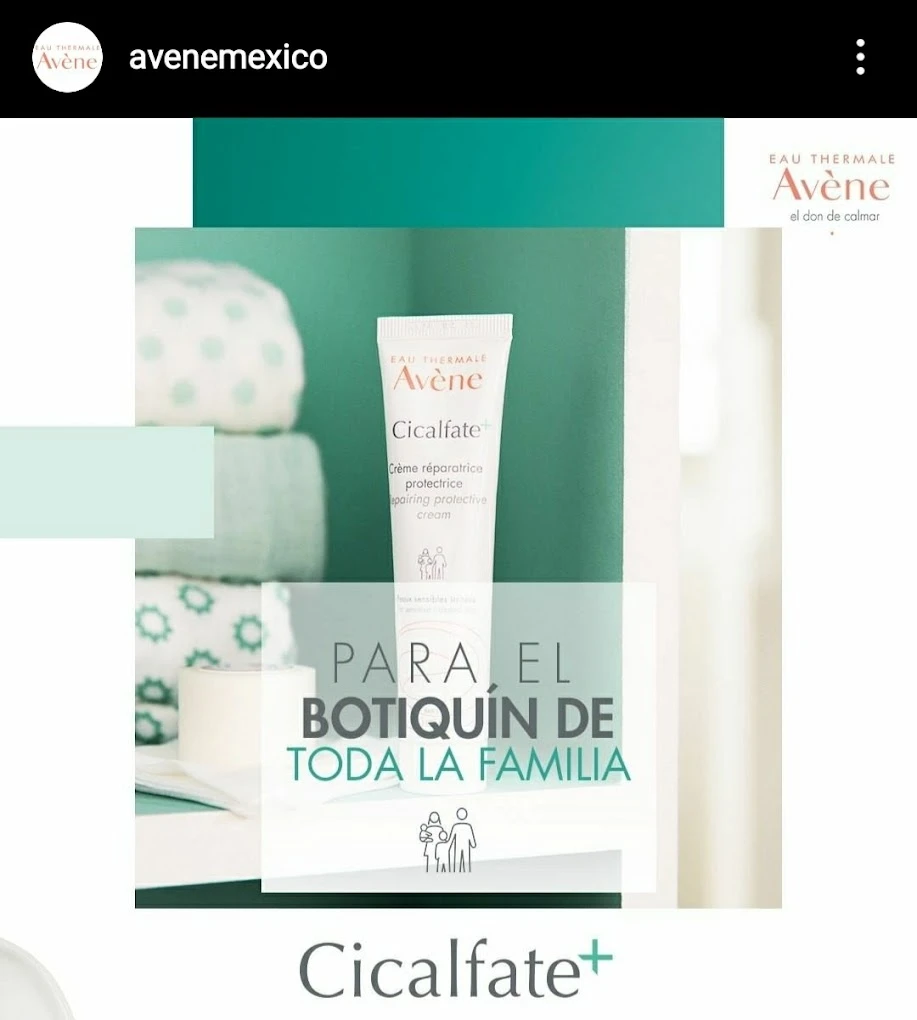This screenshot has width=917, height=1020.
Task: Open avenemexico's profile picture
Action: point(67,58)
